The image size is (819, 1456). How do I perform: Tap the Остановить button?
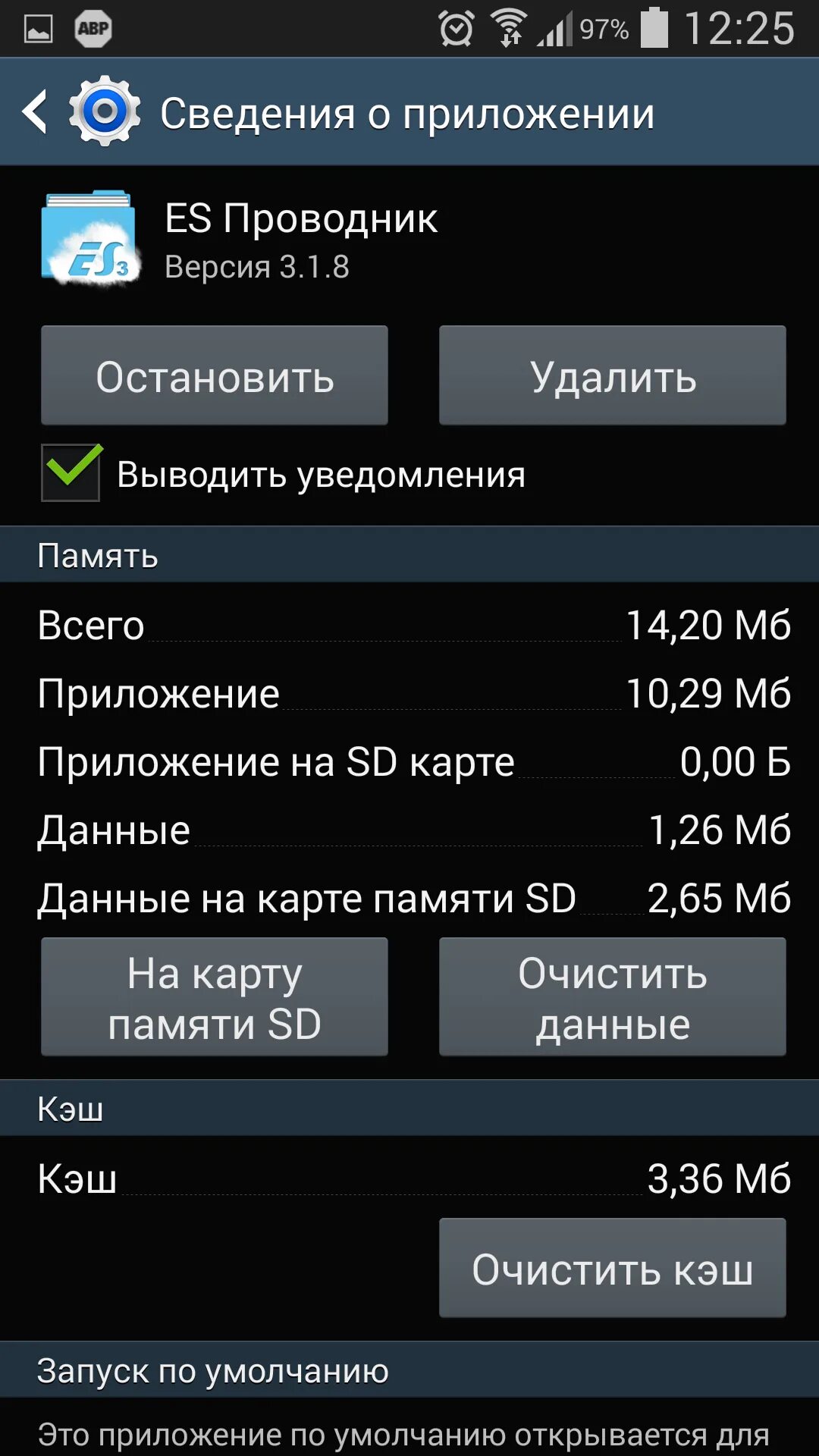pyautogui.click(x=215, y=375)
